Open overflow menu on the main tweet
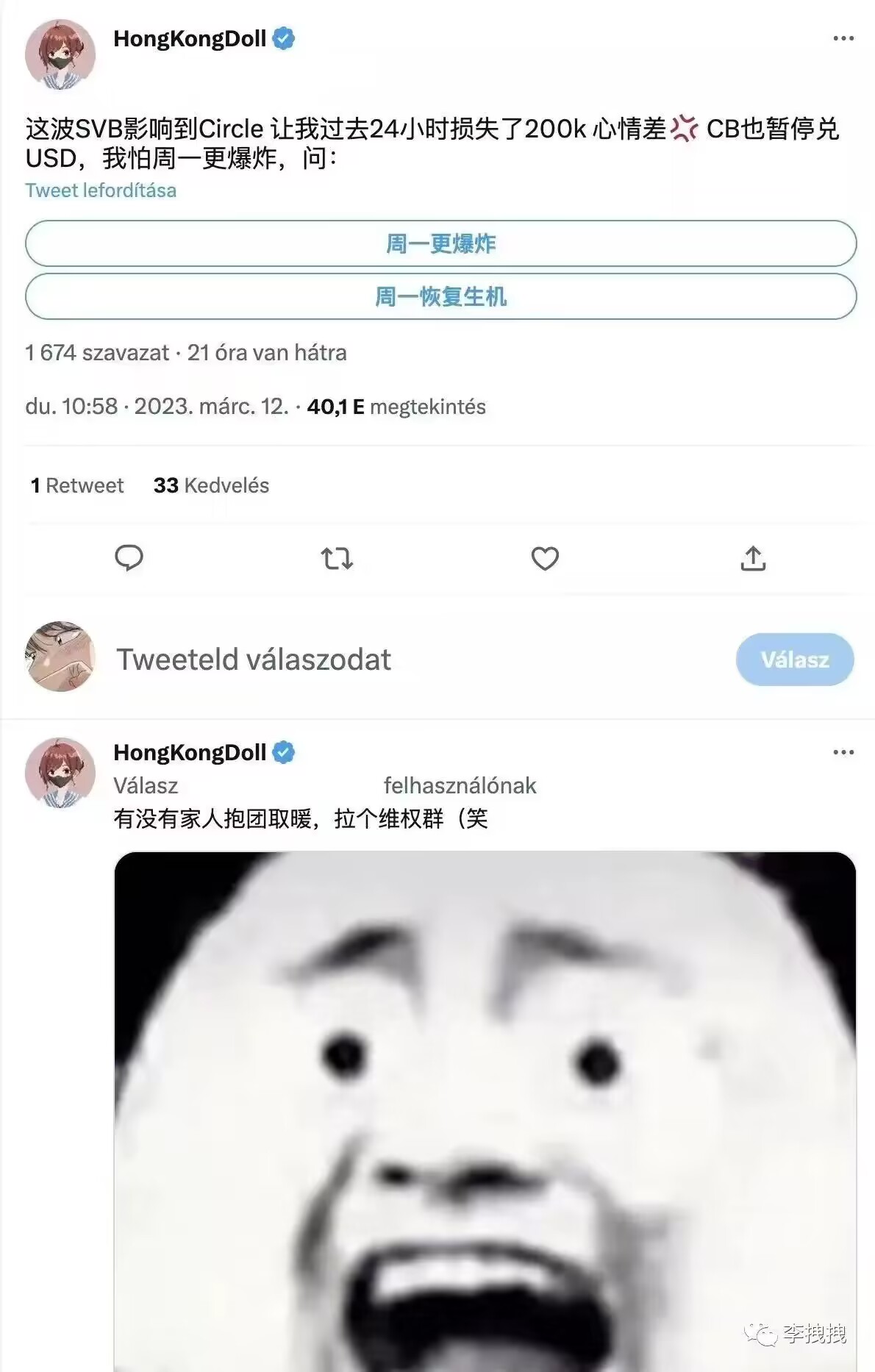 click(x=843, y=38)
